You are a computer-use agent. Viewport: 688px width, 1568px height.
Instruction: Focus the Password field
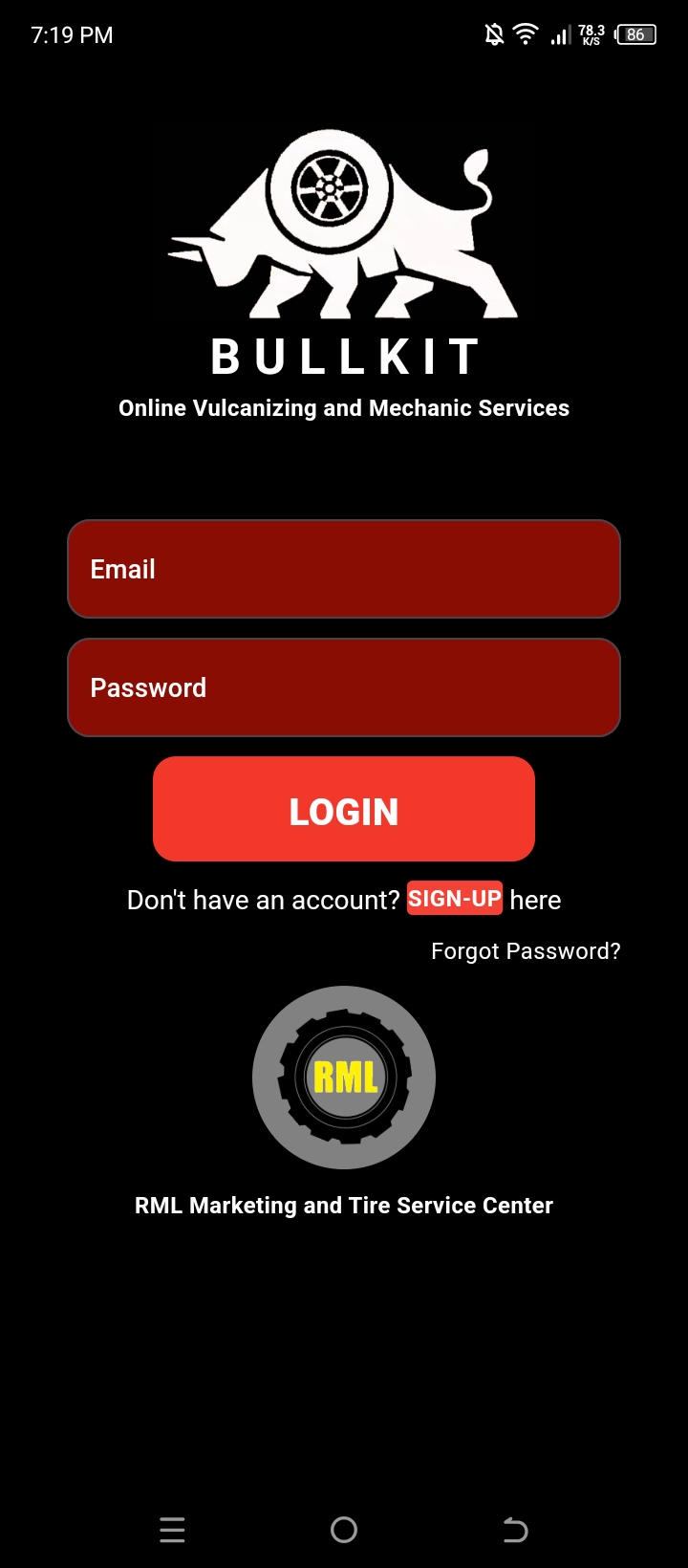pyautogui.click(x=344, y=687)
